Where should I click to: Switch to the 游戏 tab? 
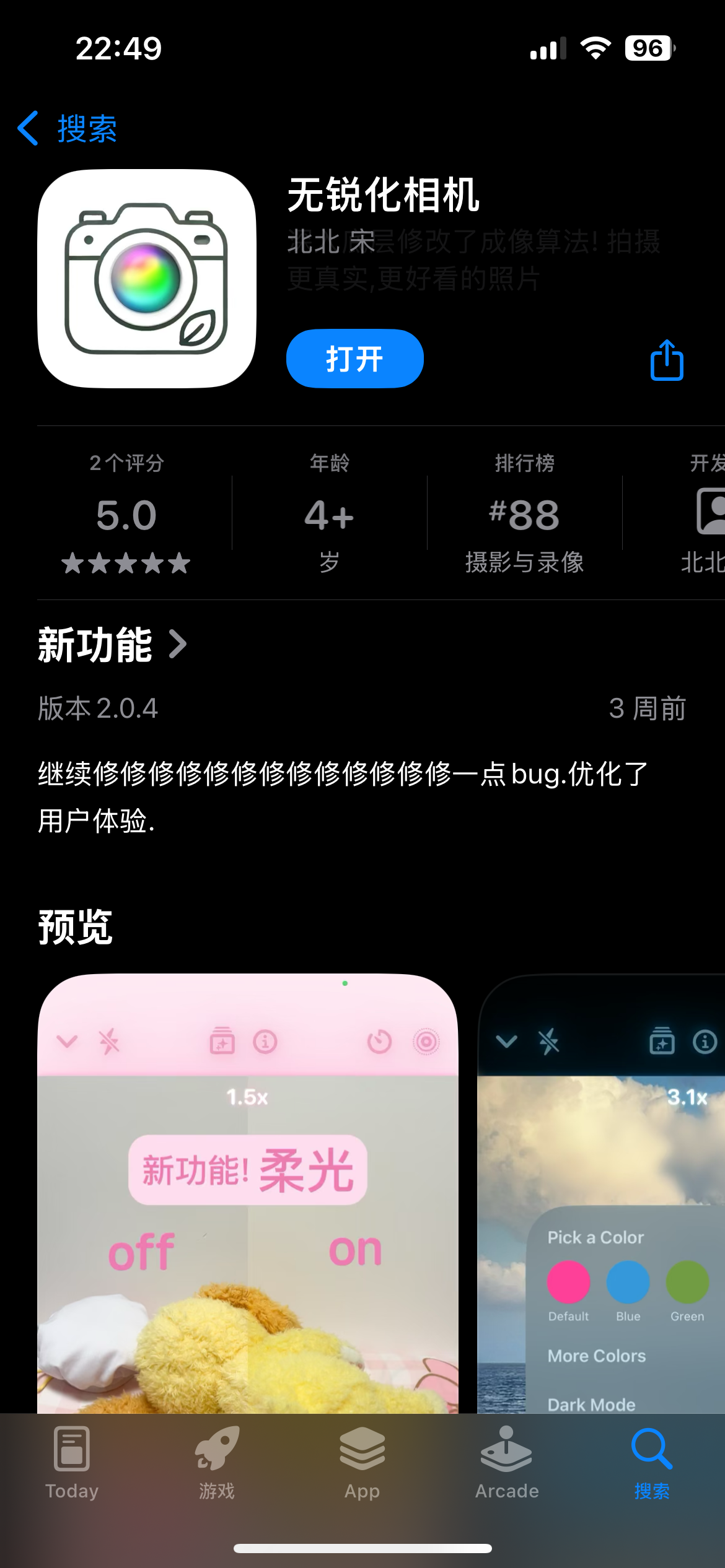point(217,1463)
